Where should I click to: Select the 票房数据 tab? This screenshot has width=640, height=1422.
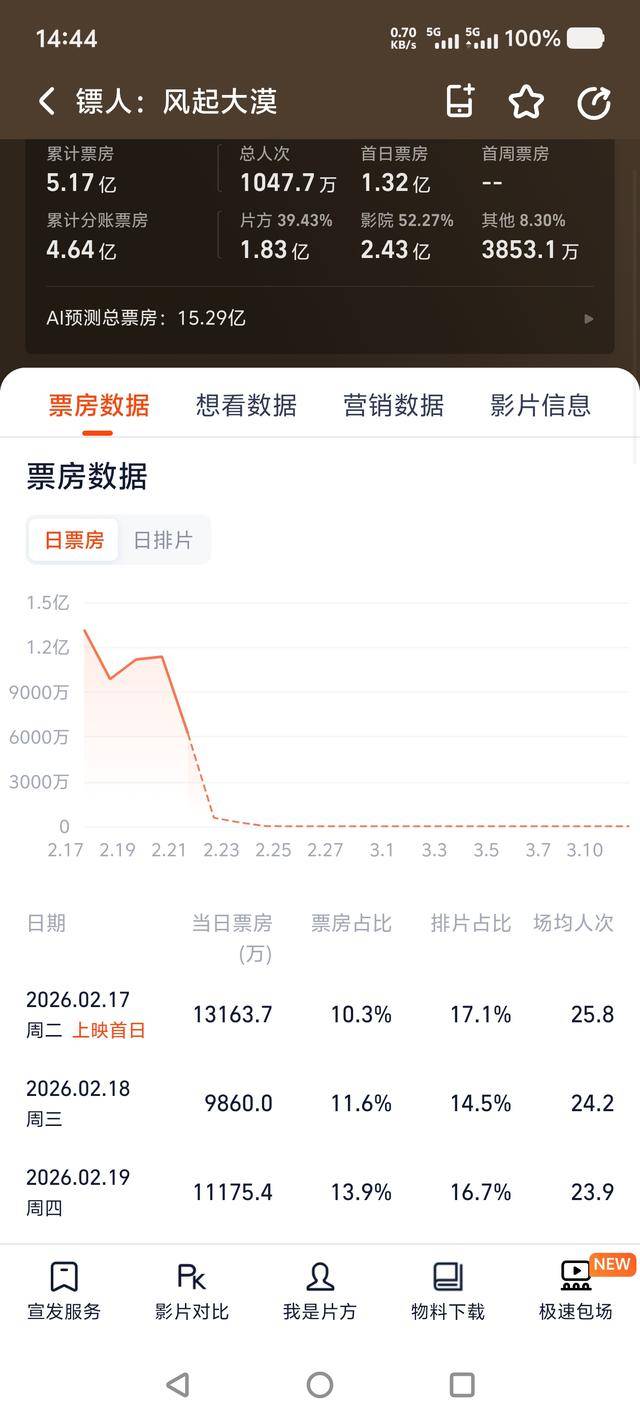pyautogui.click(x=98, y=405)
